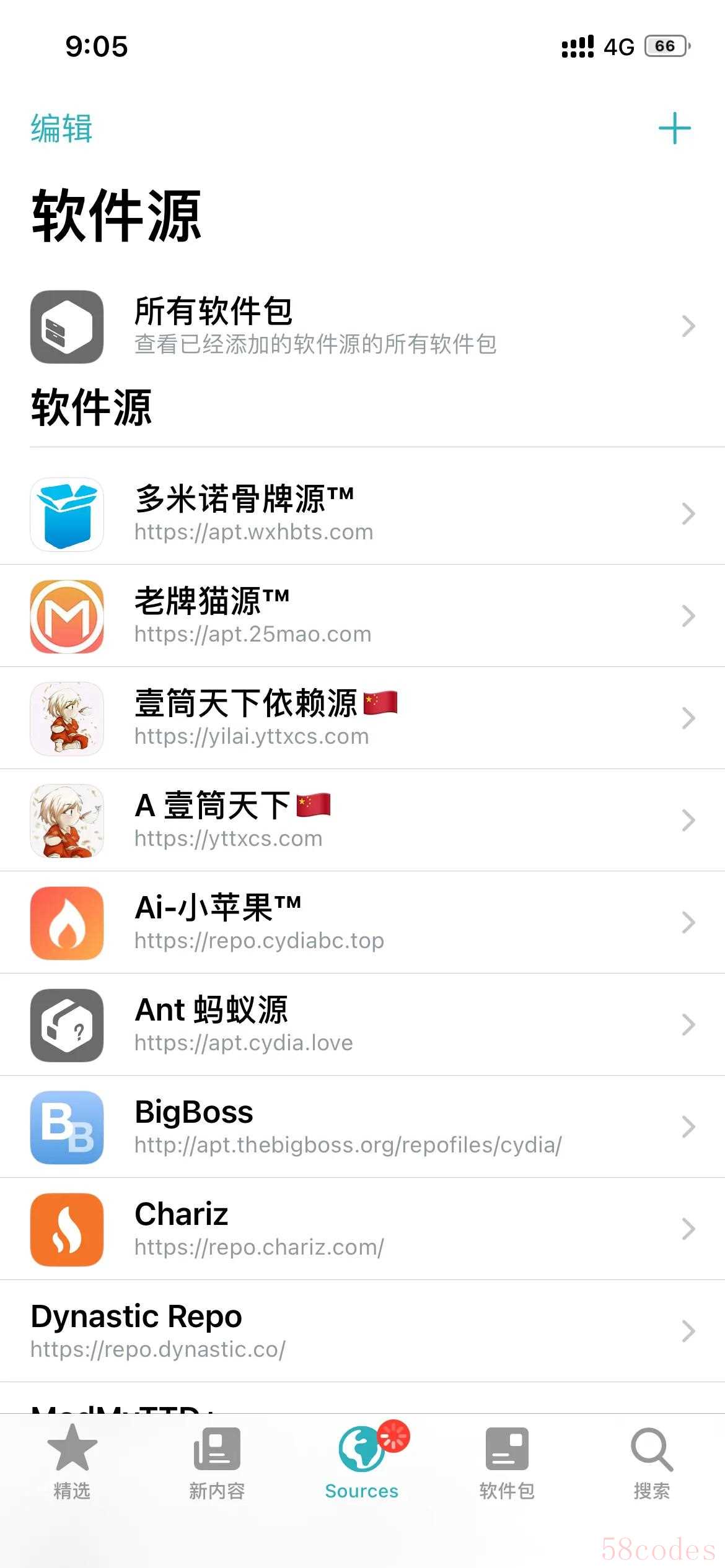Open the Ant 蚂蚁源 source
This screenshot has height=1568, width=725.
click(x=362, y=1025)
